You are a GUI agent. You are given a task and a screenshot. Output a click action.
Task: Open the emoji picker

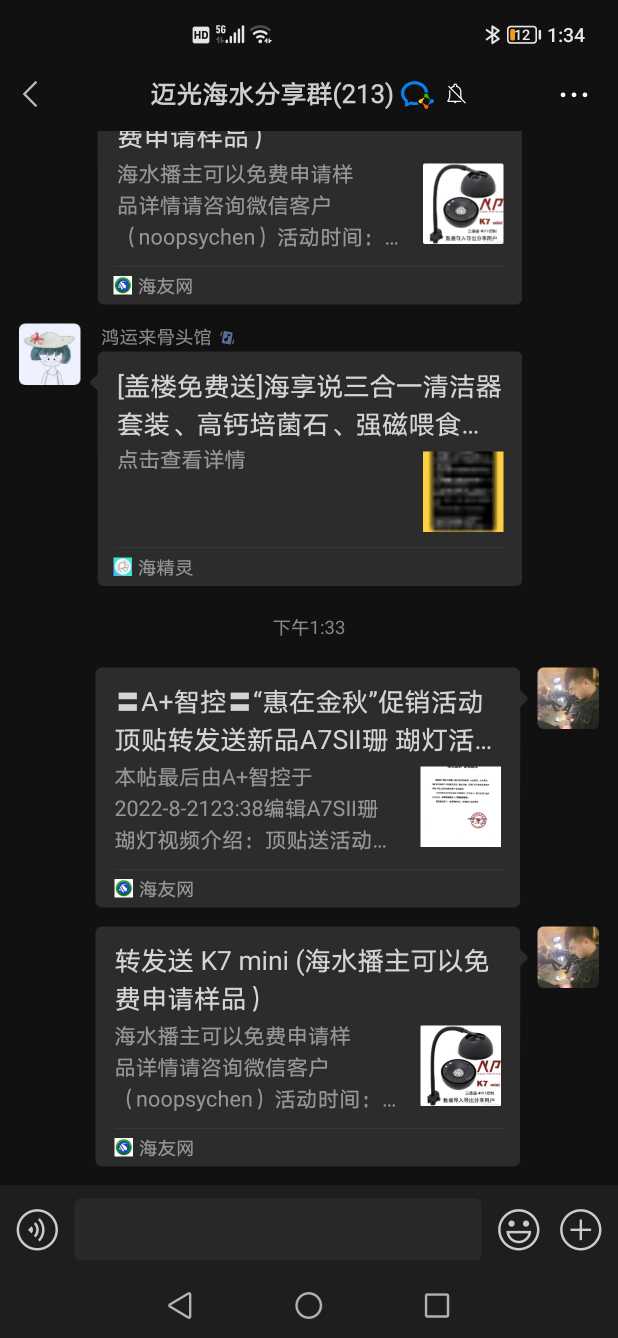pyautogui.click(x=519, y=1229)
